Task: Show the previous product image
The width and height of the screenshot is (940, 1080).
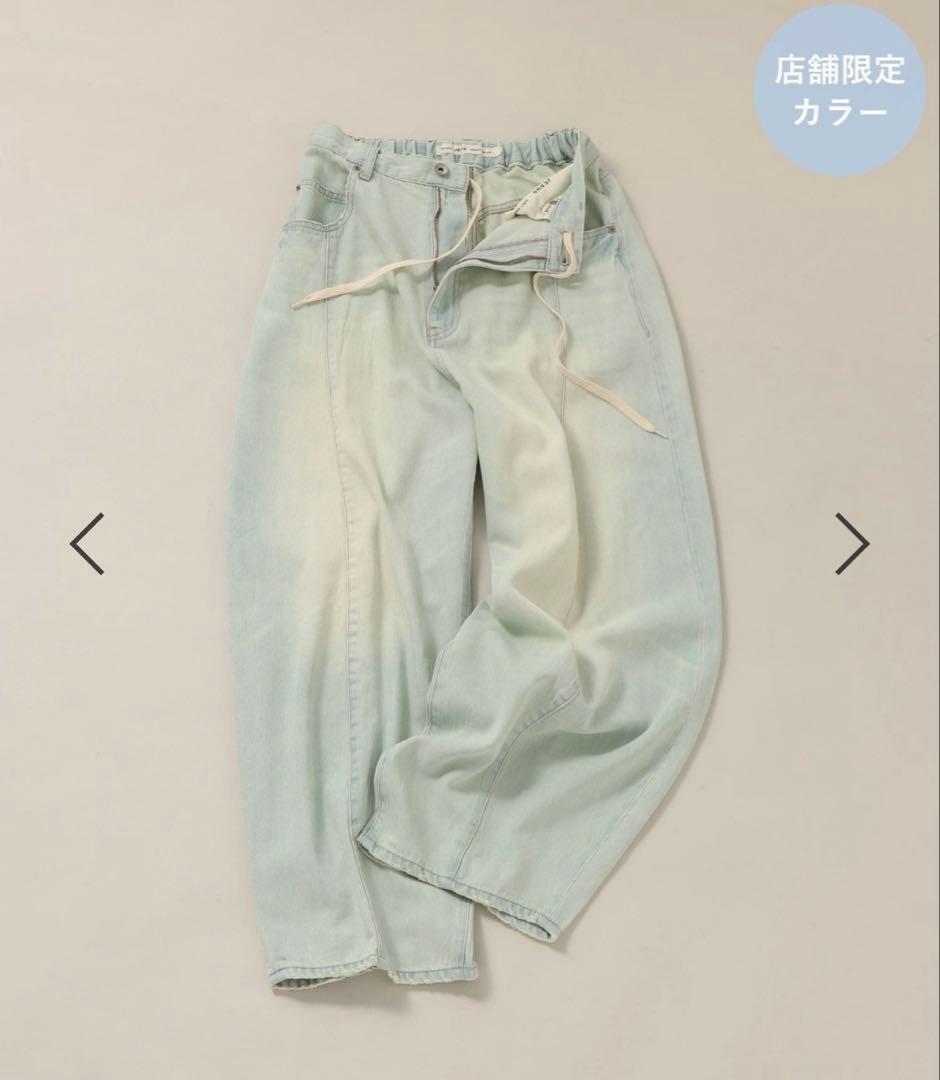Action: [87, 543]
